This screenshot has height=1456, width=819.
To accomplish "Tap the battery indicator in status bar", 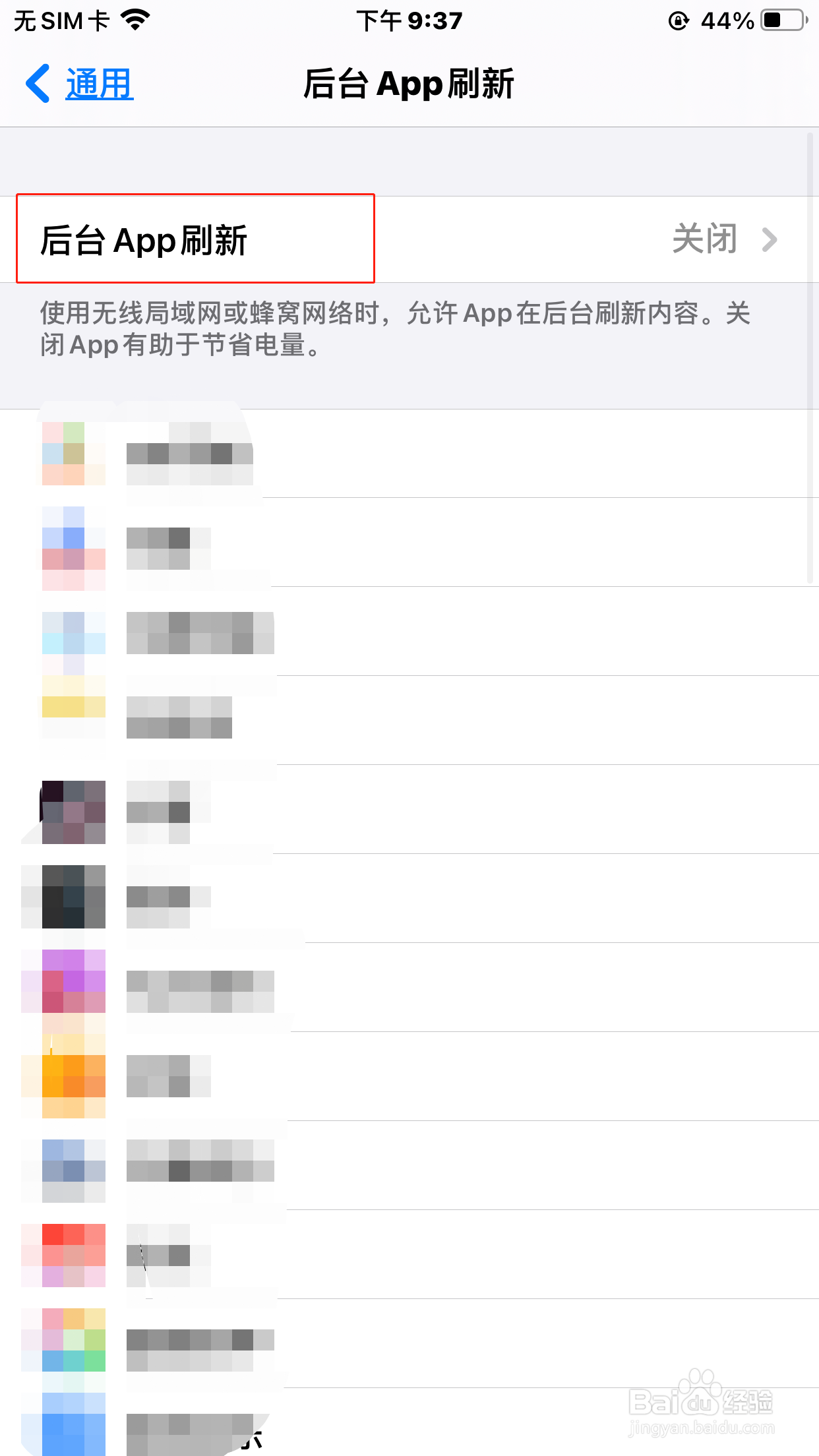I will 782,20.
